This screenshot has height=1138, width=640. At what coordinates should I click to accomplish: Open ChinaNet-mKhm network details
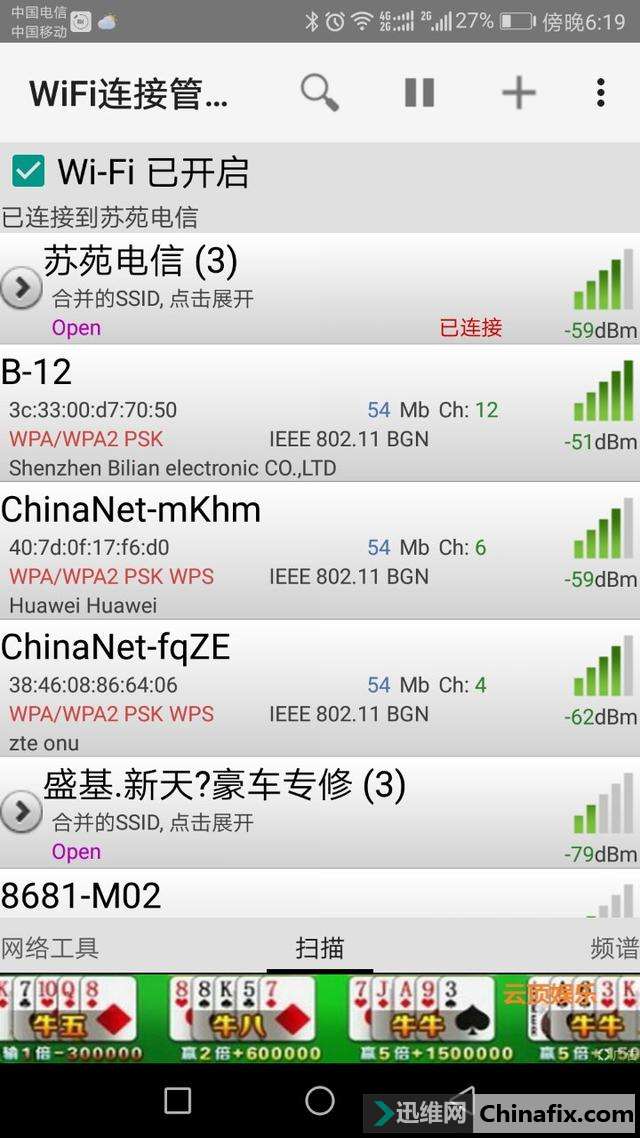(300, 551)
